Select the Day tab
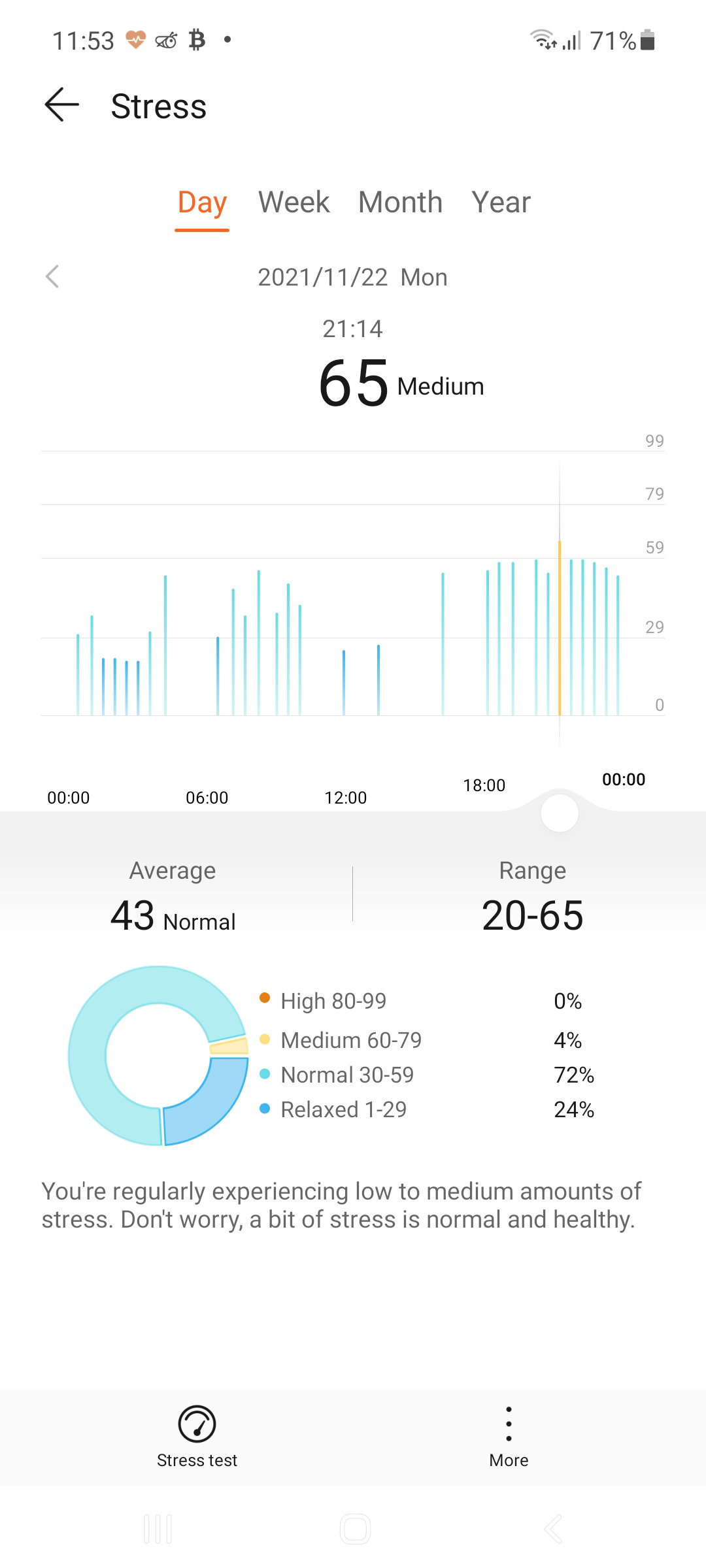706x1568 pixels. click(202, 203)
